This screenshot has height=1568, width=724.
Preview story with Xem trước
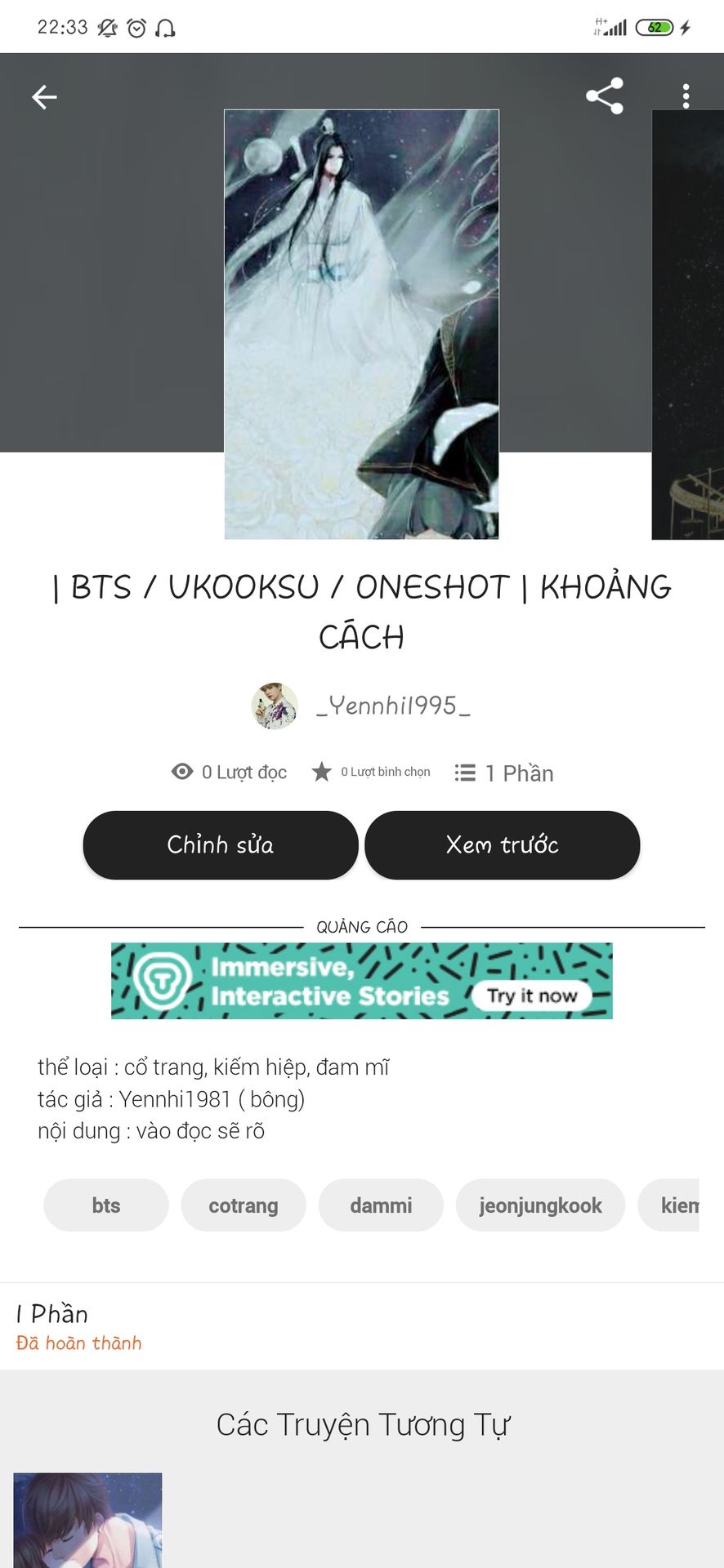pos(502,844)
